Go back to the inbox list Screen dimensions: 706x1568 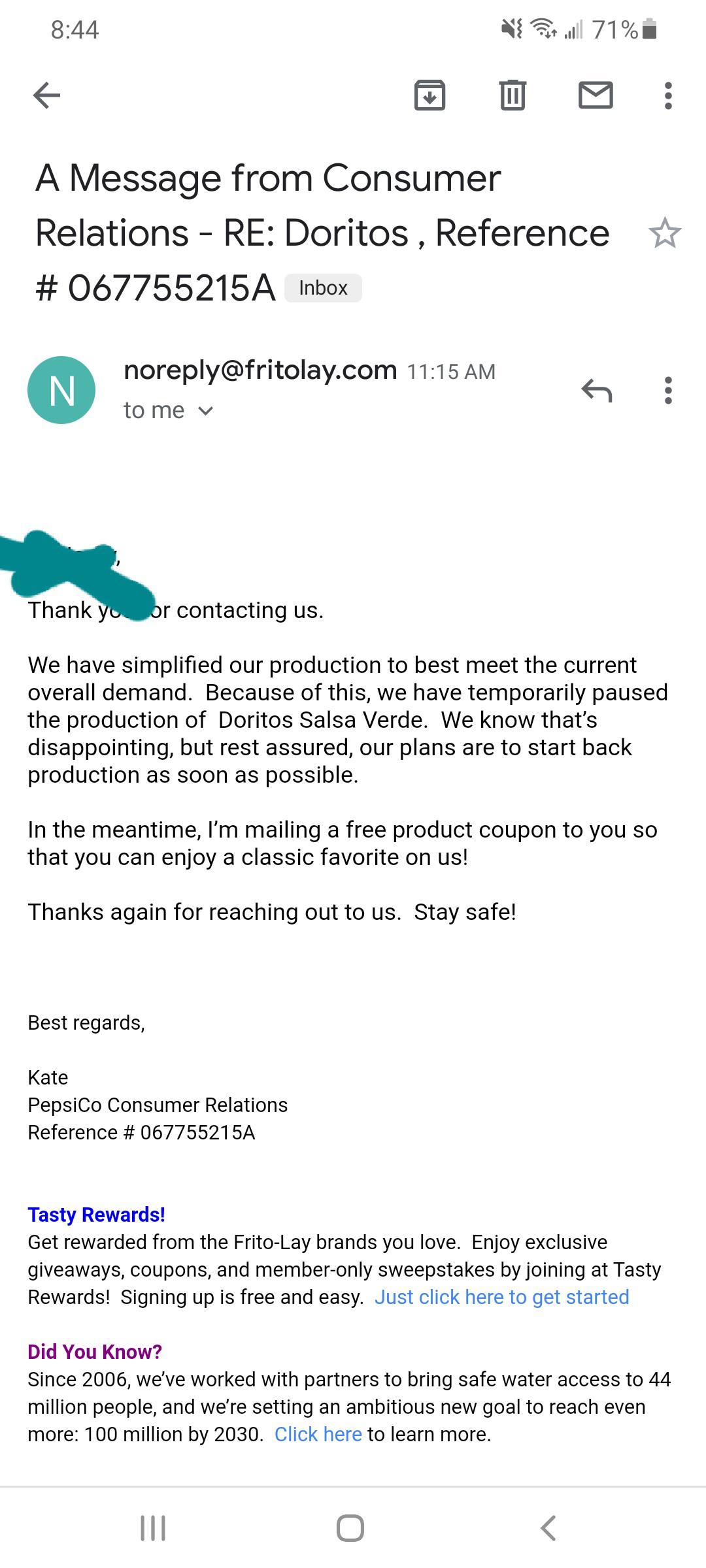46,95
